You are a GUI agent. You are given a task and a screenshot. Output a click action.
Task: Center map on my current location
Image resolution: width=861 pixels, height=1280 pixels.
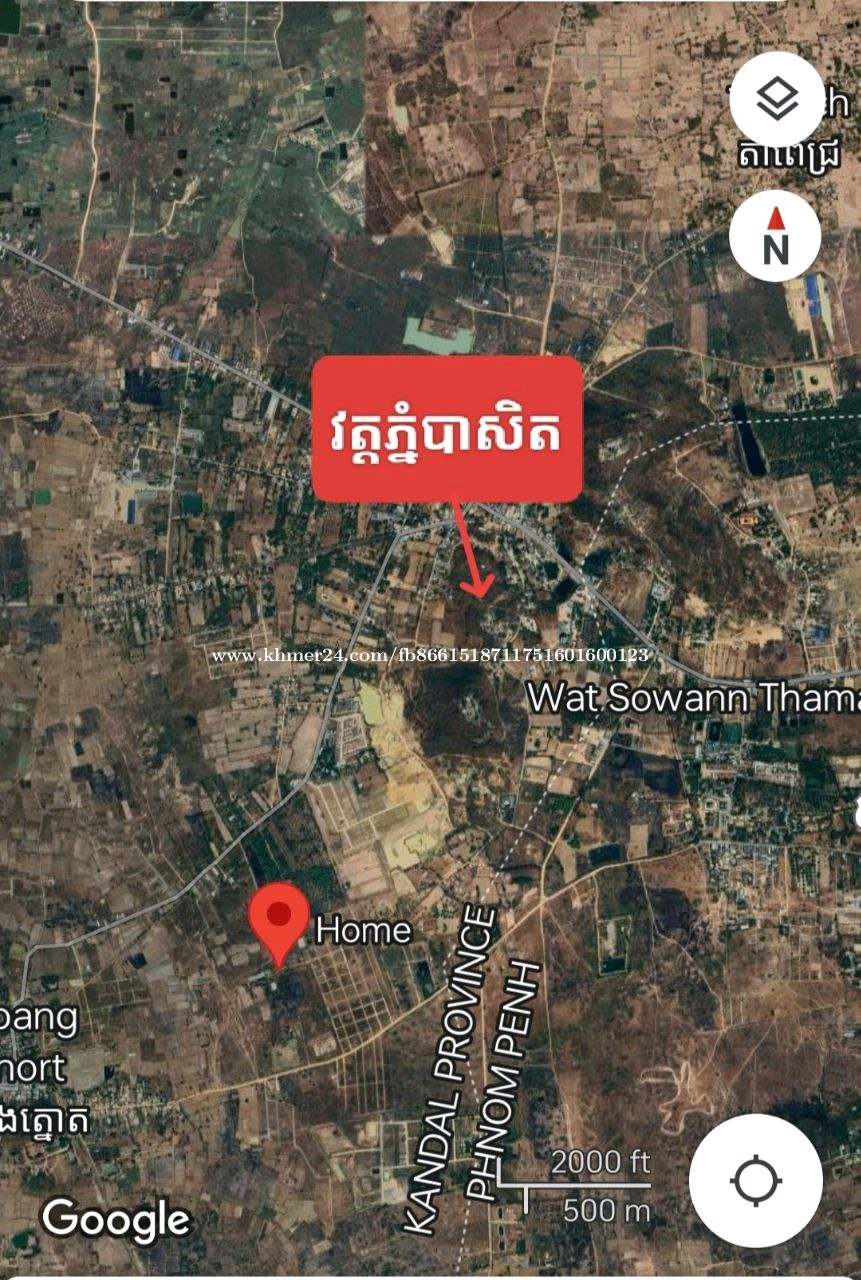[755, 1180]
